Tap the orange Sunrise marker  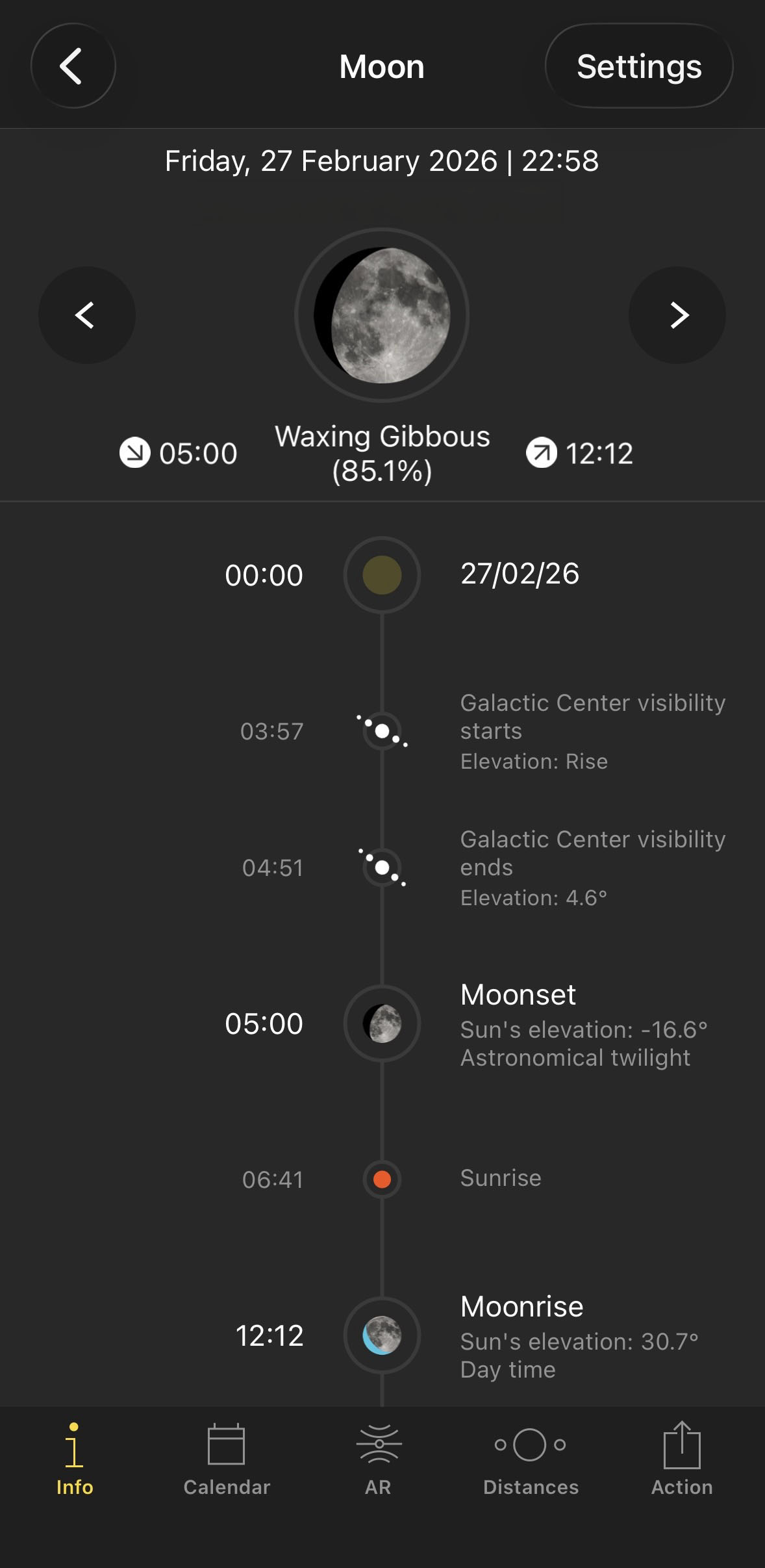381,1179
